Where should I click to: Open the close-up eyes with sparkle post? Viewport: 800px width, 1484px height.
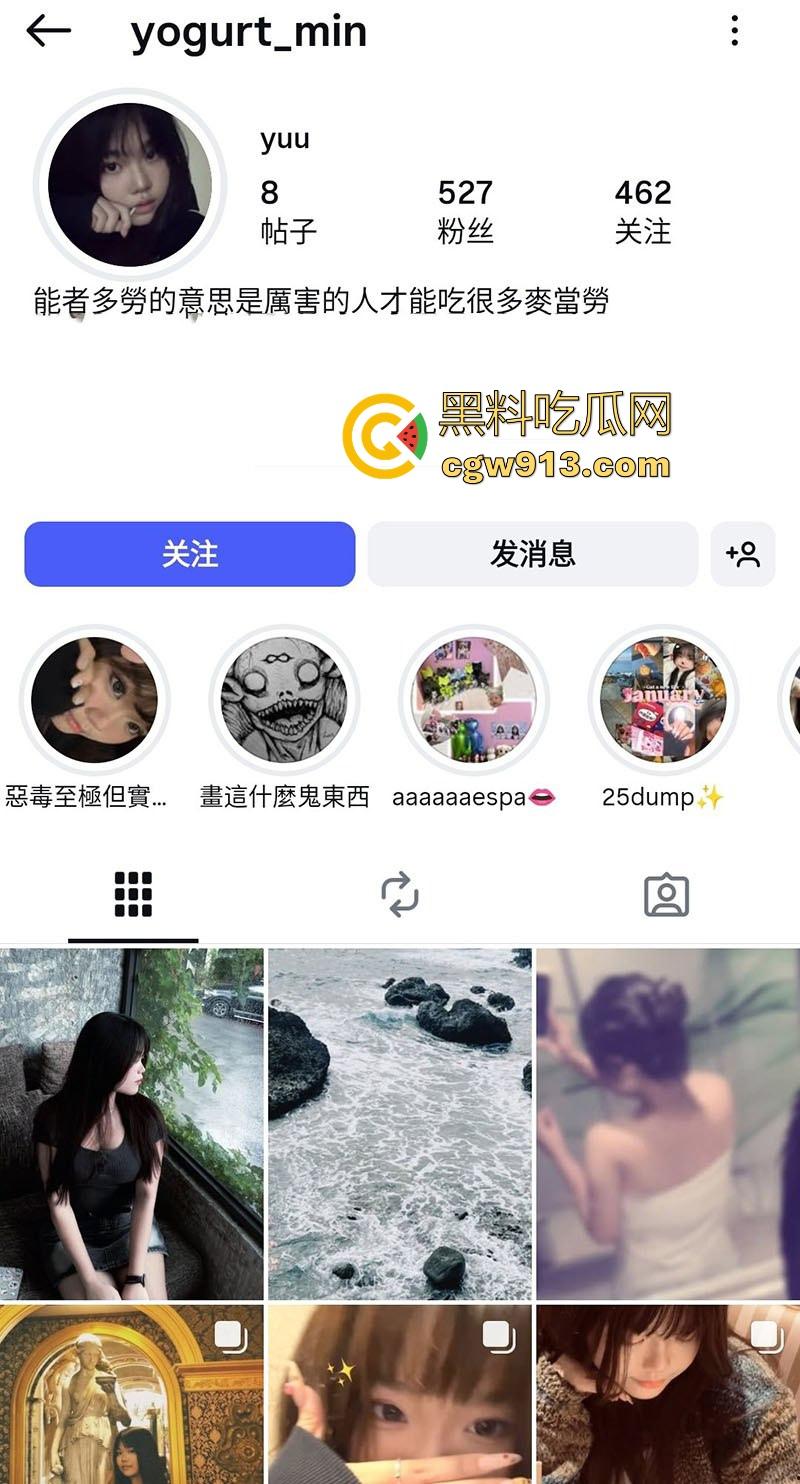point(400,1394)
